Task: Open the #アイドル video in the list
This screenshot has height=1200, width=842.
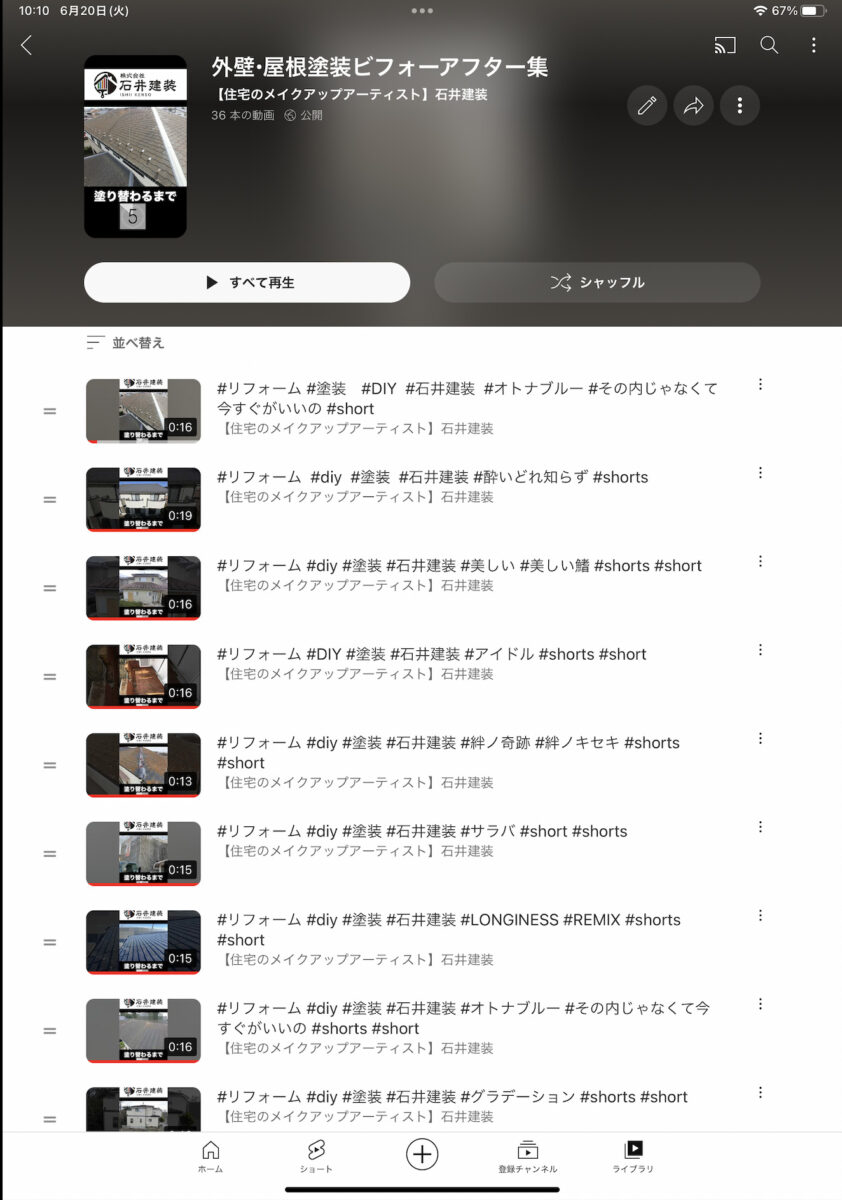Action: [431, 654]
